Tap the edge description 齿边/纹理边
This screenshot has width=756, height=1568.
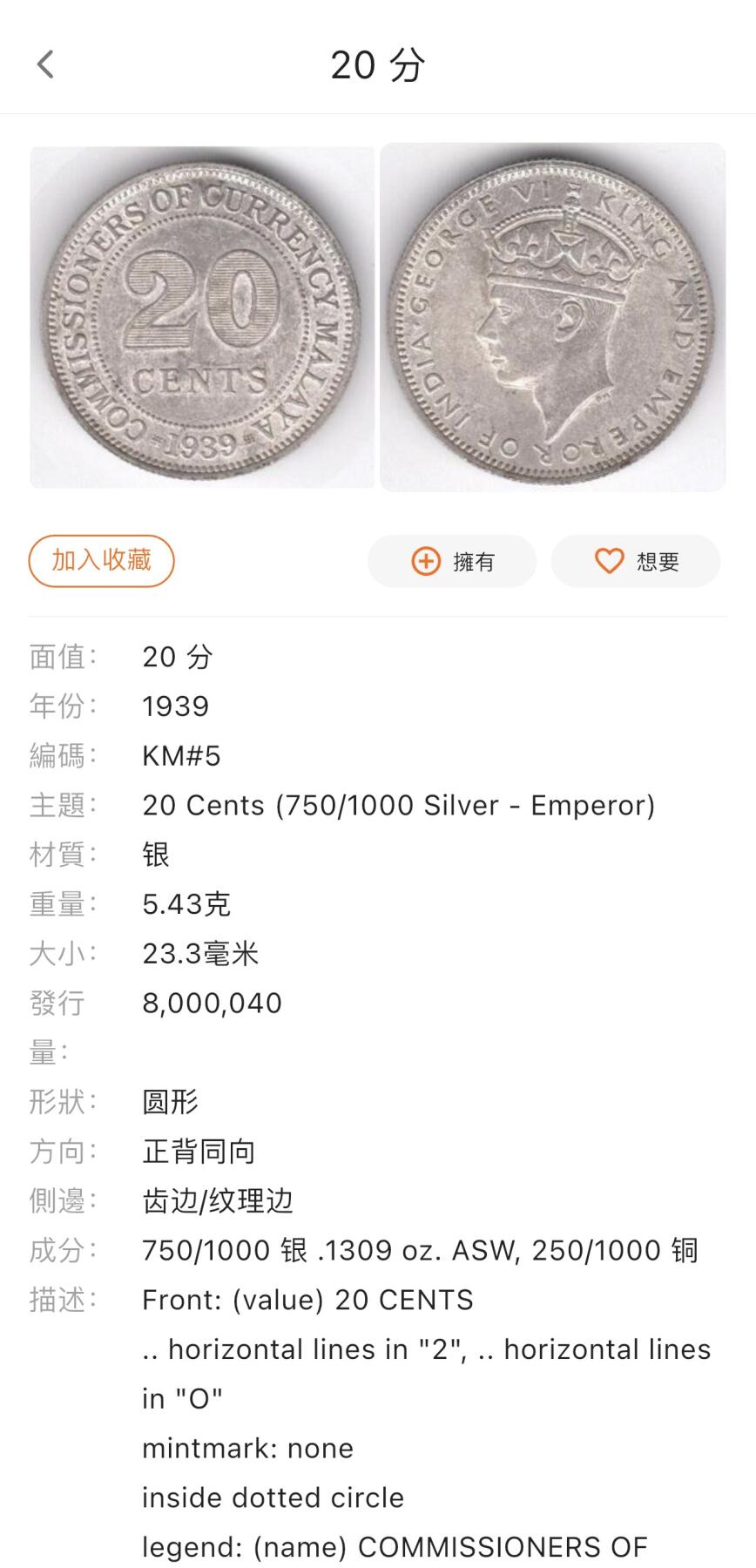(219, 1201)
